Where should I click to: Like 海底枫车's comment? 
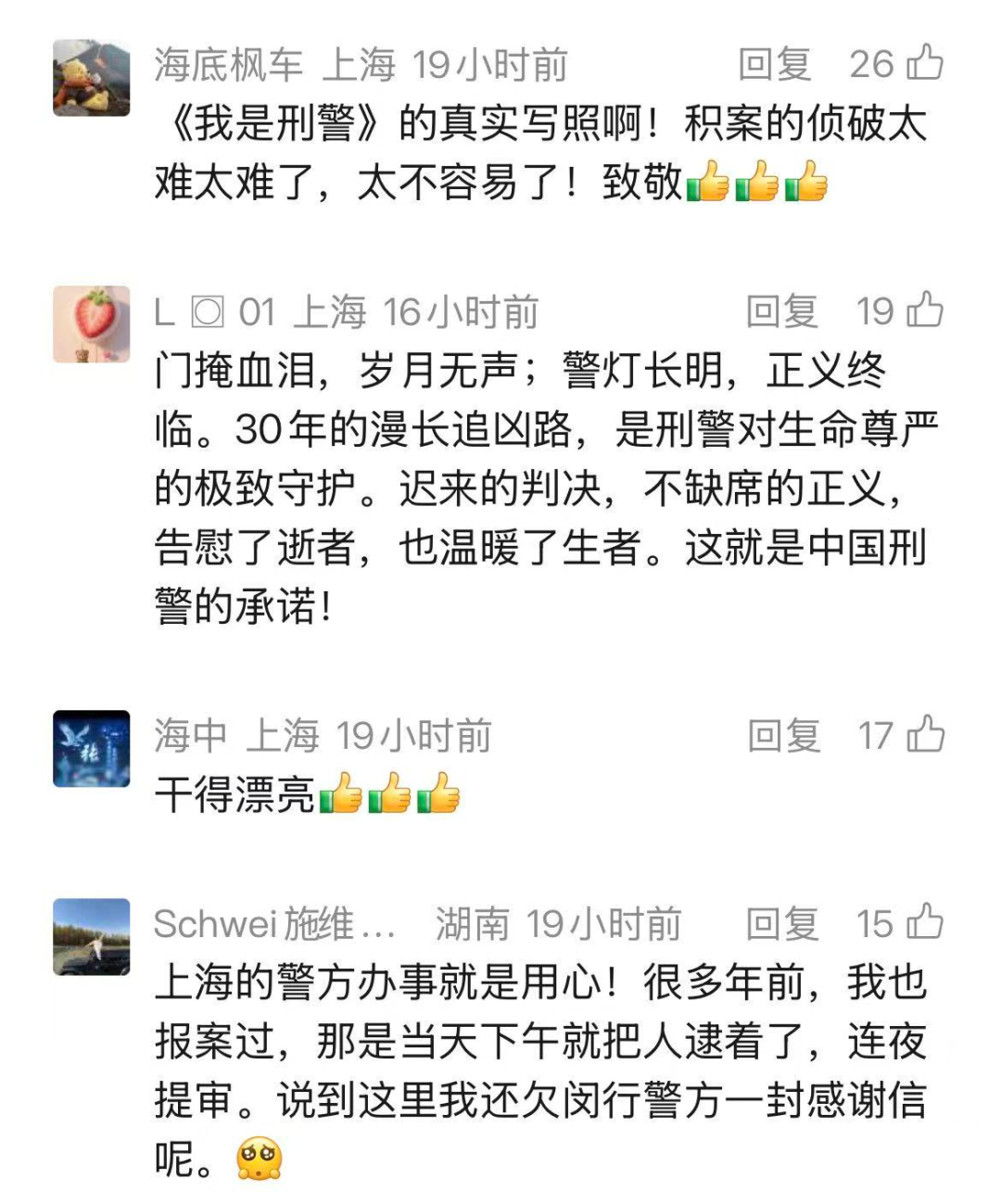pos(924,63)
